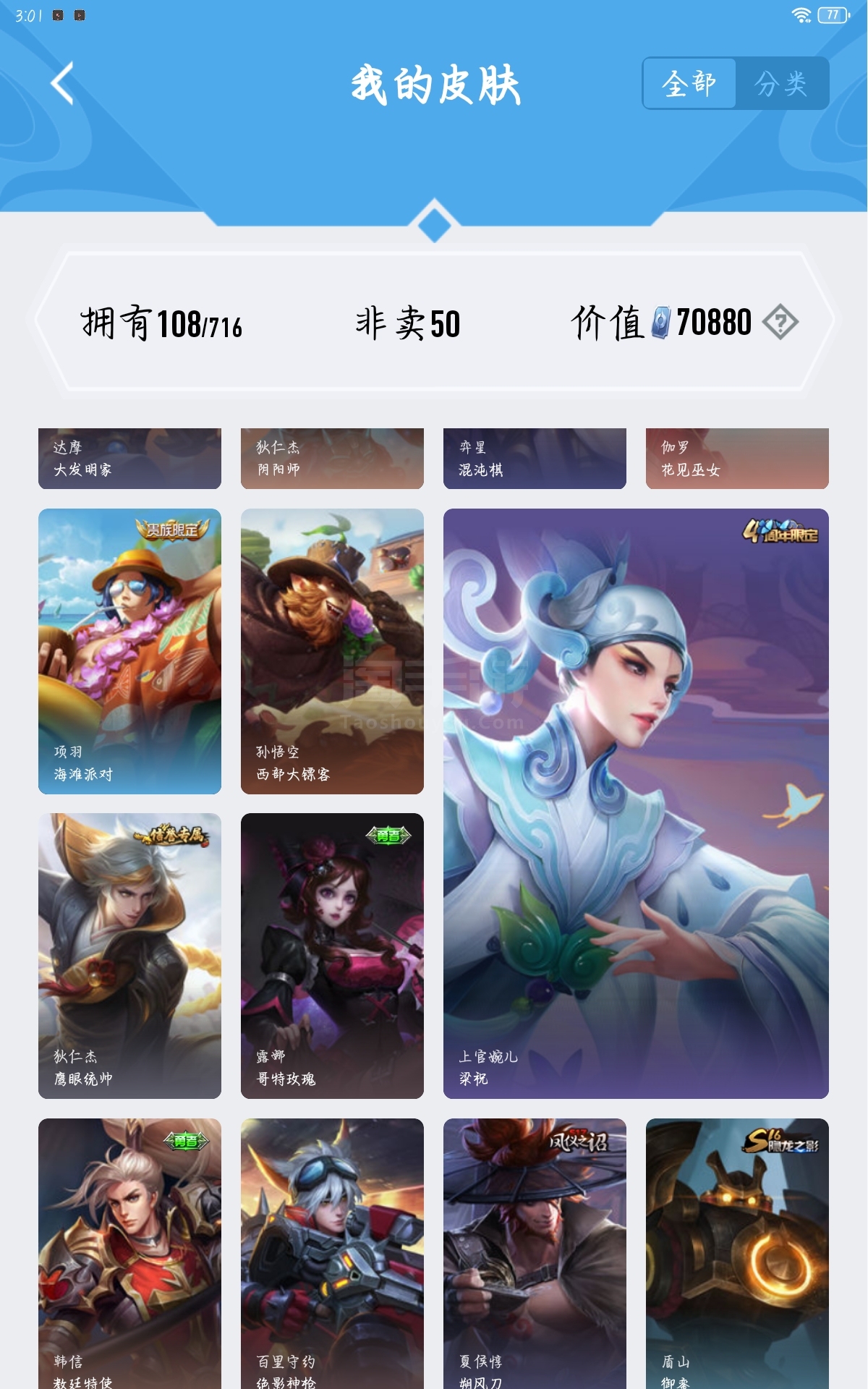Open 达摩 大发明家 skin card

[x=129, y=459]
